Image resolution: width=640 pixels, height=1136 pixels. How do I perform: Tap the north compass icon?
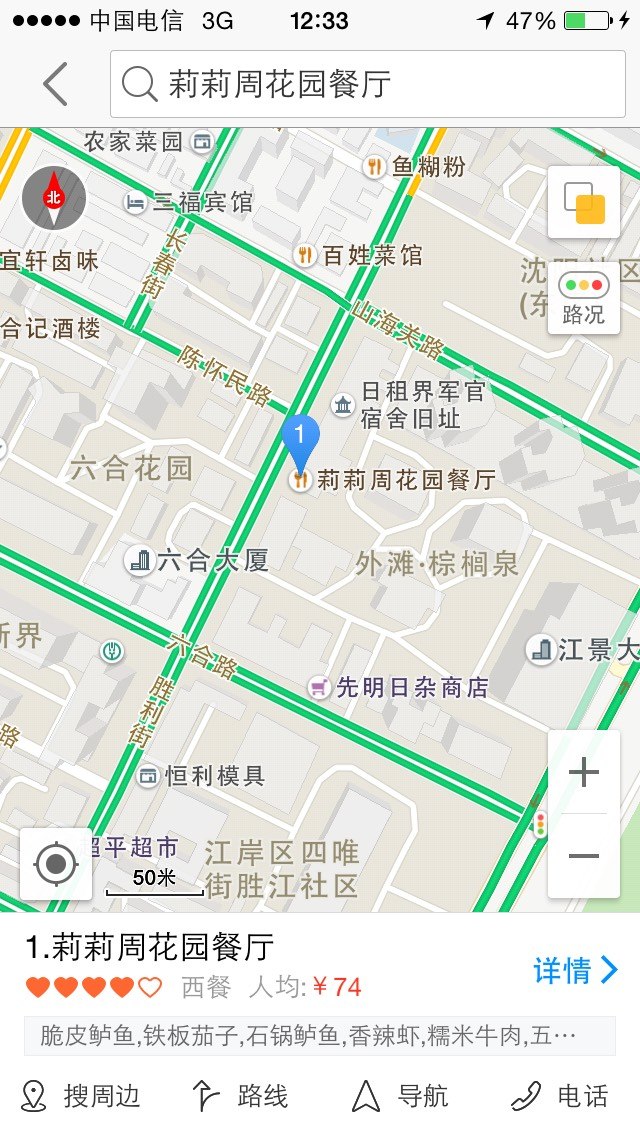coord(54,197)
